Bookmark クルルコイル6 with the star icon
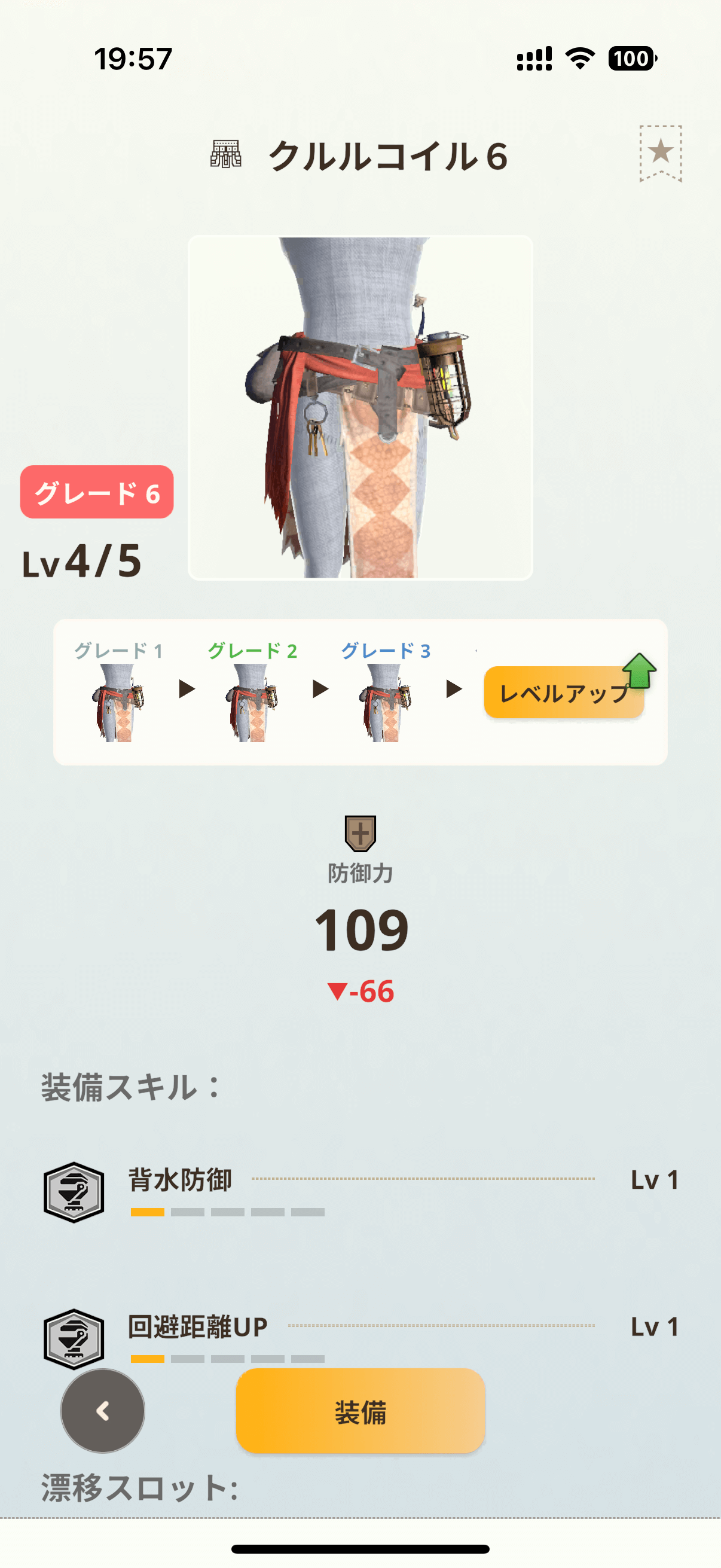Screen dimensions: 721x1568 point(660,152)
